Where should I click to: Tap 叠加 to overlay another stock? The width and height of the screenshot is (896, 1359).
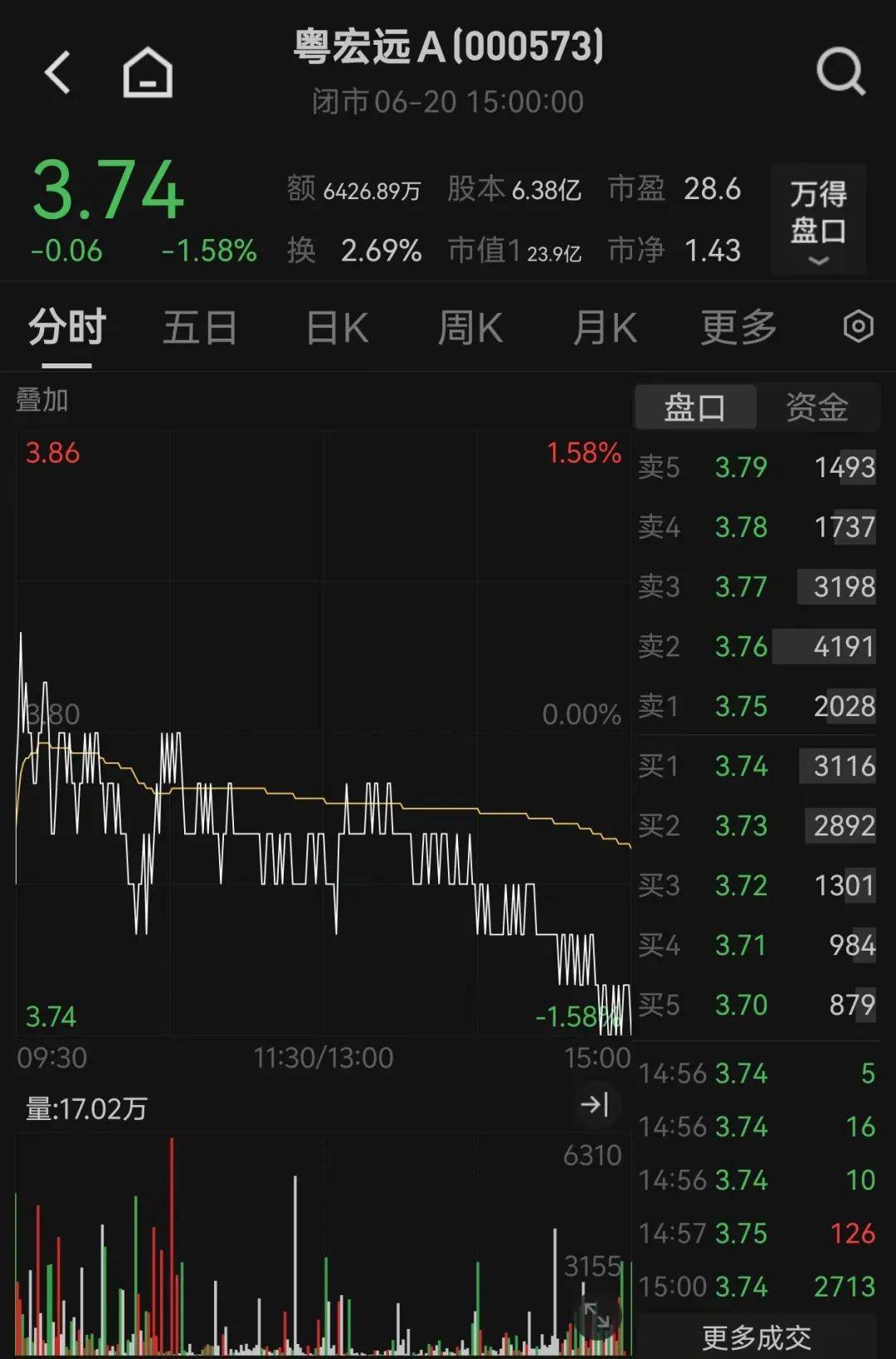(x=42, y=400)
